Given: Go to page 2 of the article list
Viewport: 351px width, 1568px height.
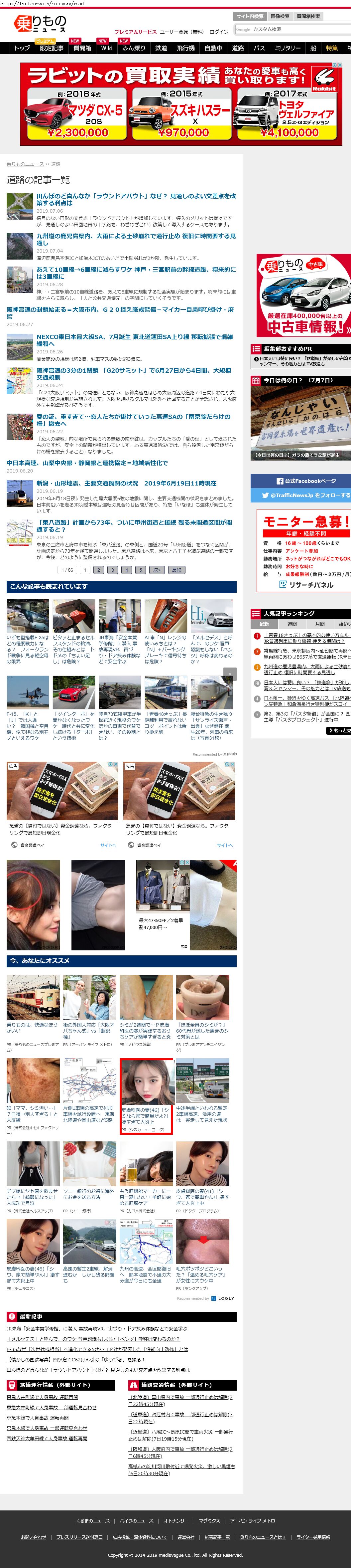Looking at the screenshot, I should 98,570.
